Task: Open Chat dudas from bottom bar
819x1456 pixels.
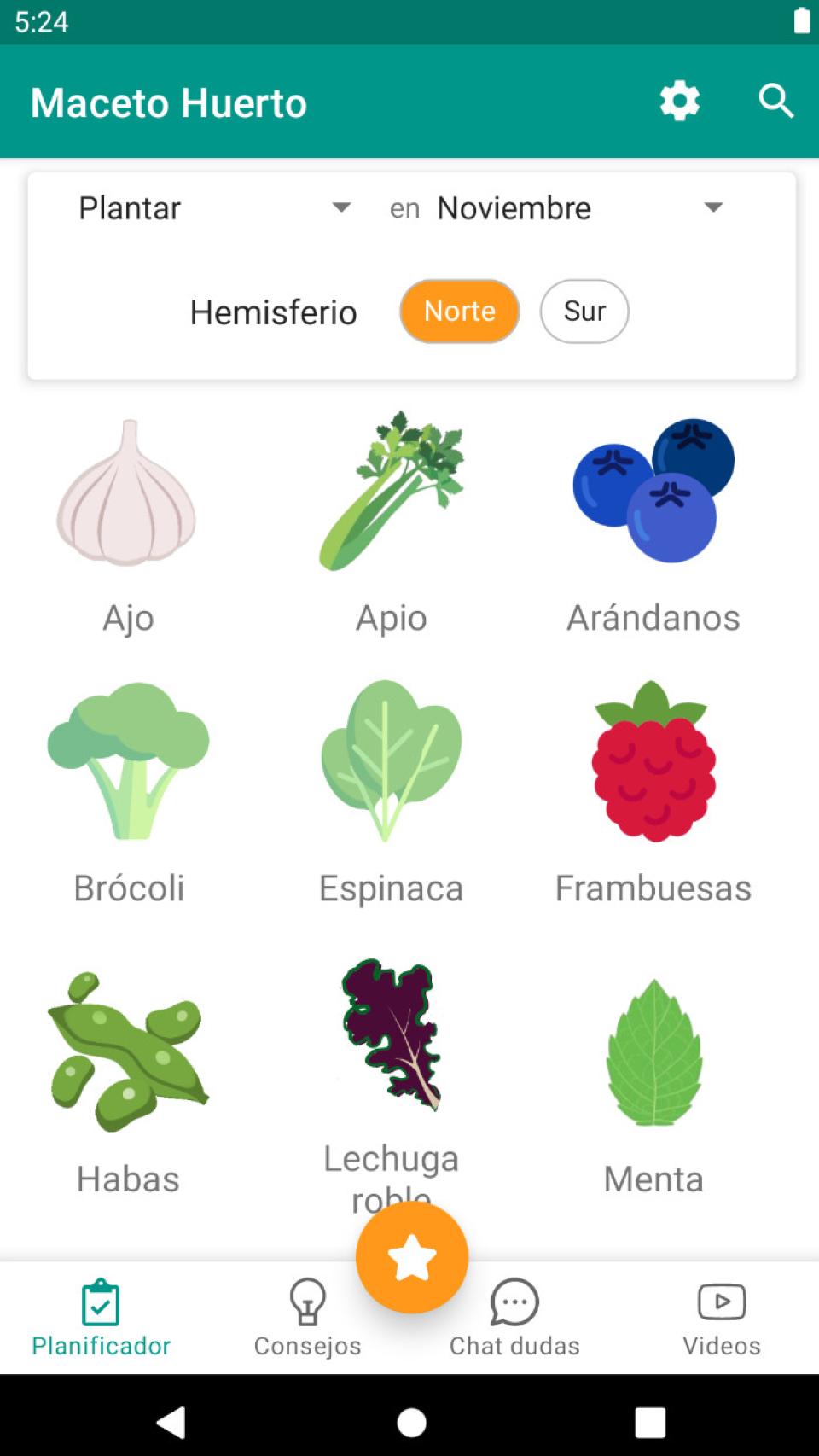Action: pos(514,1316)
